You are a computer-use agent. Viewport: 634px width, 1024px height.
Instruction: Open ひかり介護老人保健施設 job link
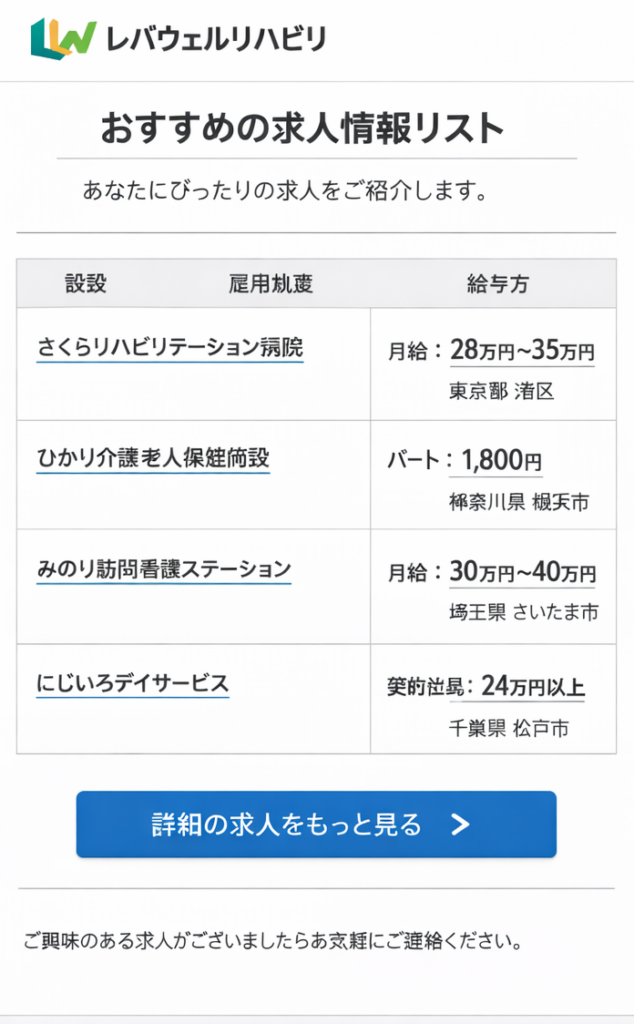[153, 459]
